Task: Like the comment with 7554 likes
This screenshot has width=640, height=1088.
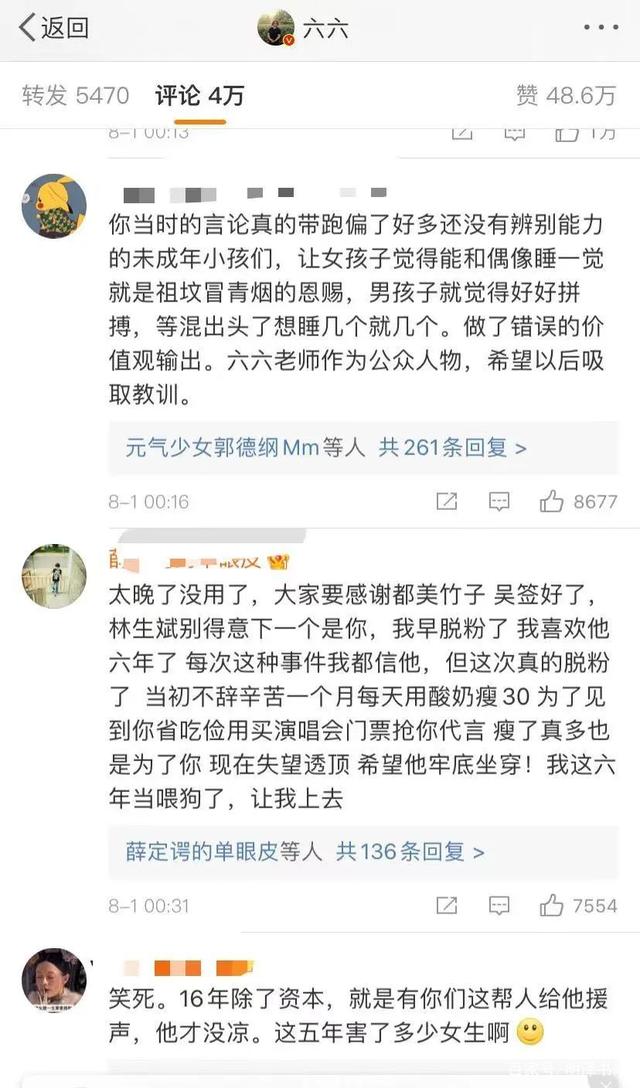Action: [x=552, y=906]
